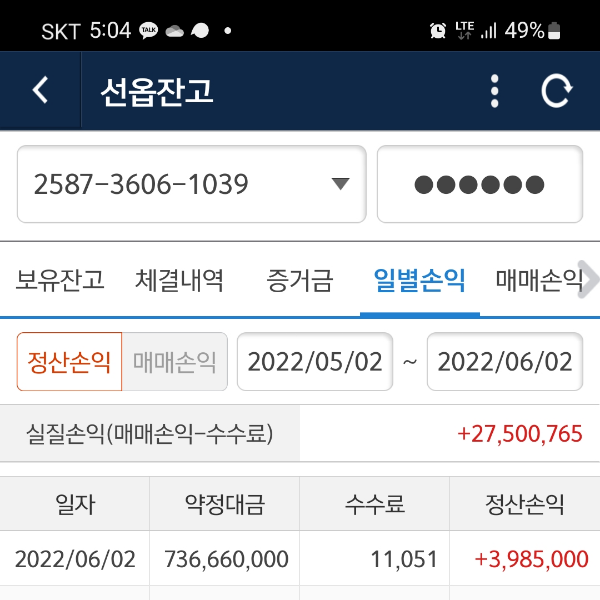Tap the account password field

[x=479, y=185]
